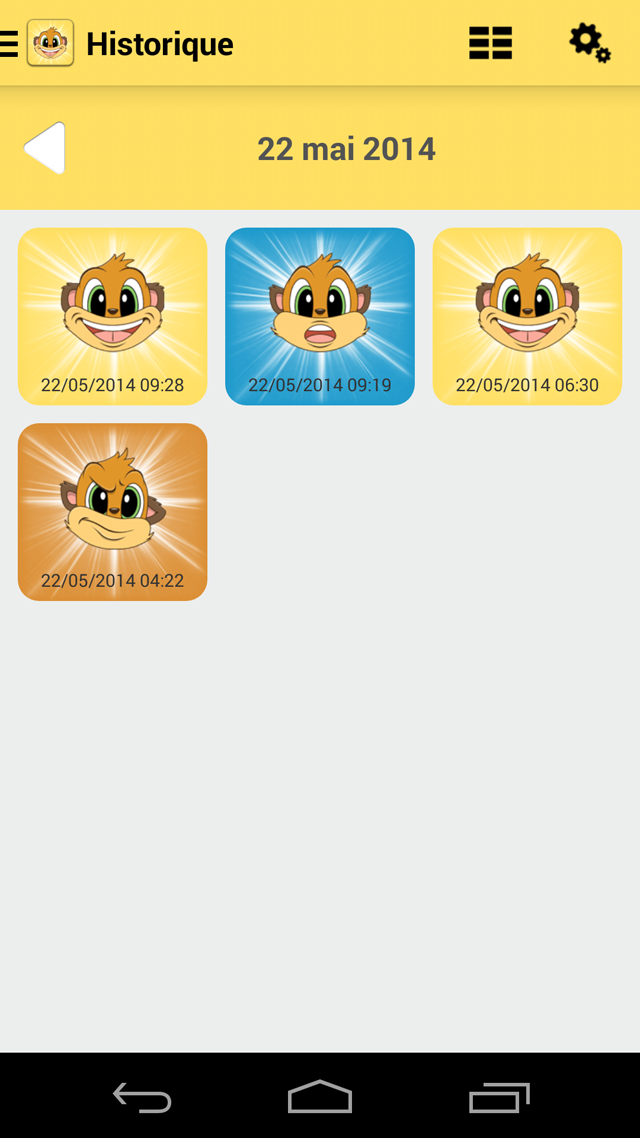Open the entry from 22/05/2014 09:28
Screen dimensions: 640x1138
[x=113, y=316]
